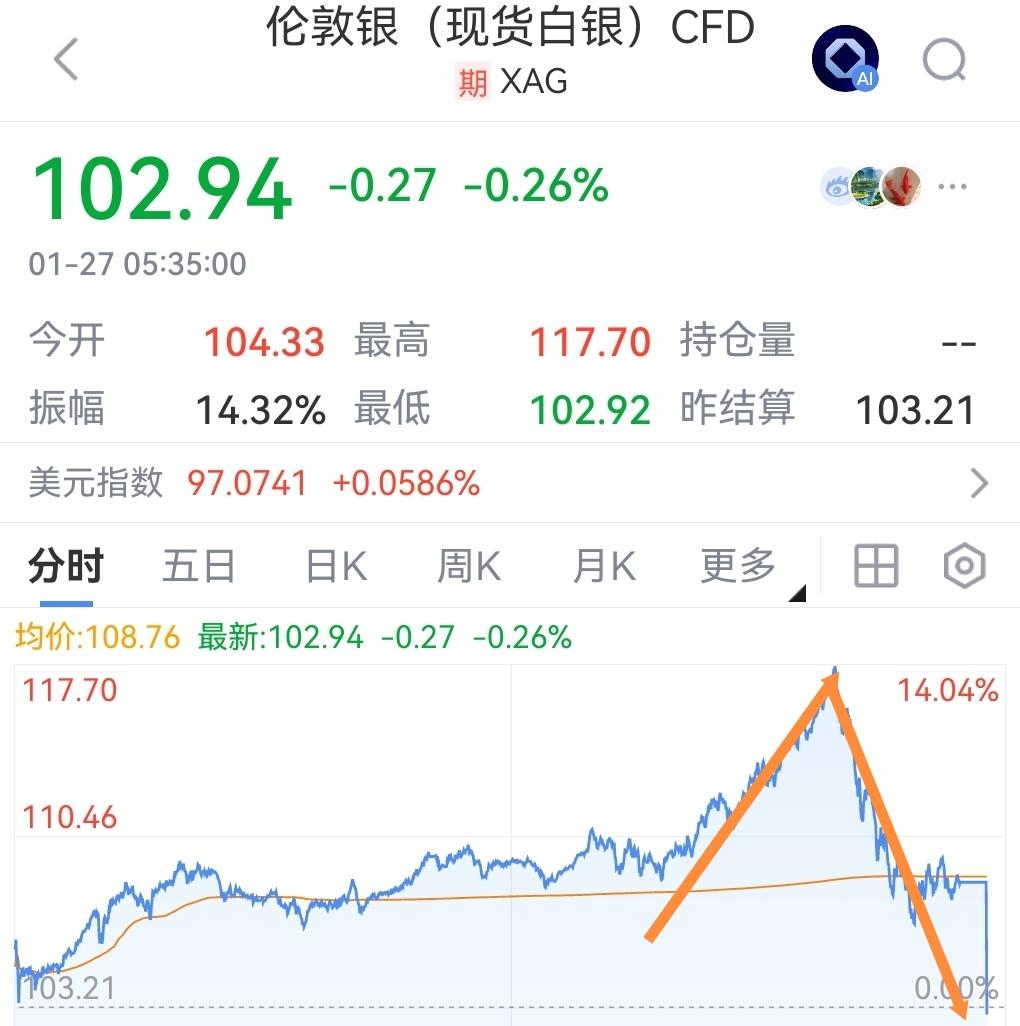Open 美元指数 details via the right chevron
Viewport: 1020px width, 1026px height.
click(x=978, y=482)
